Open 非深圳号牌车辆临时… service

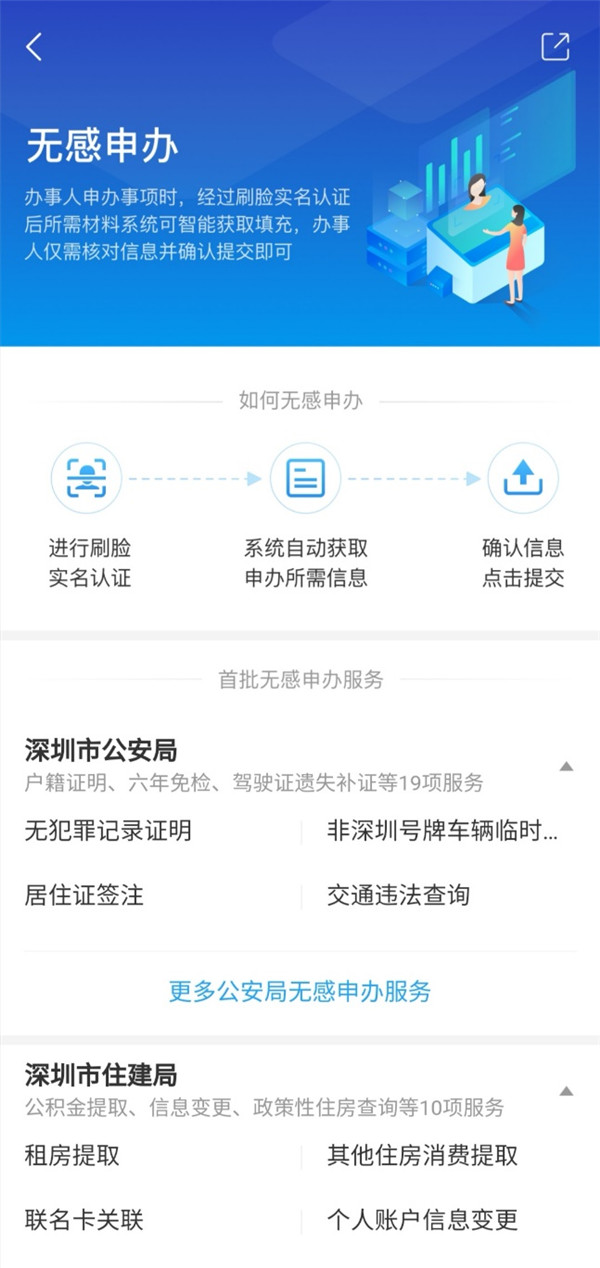pyautogui.click(x=442, y=831)
